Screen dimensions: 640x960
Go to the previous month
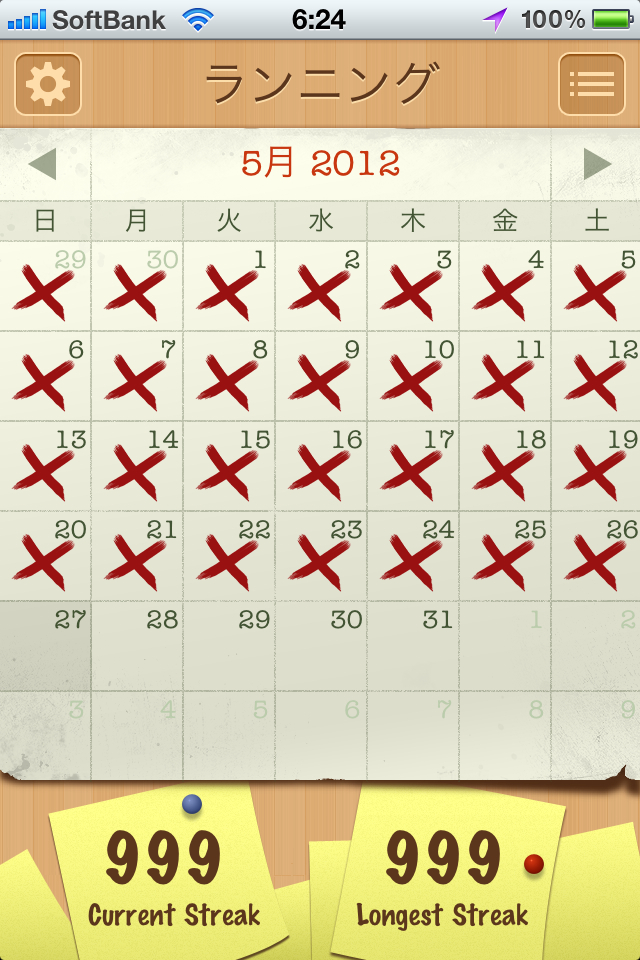[x=42, y=164]
